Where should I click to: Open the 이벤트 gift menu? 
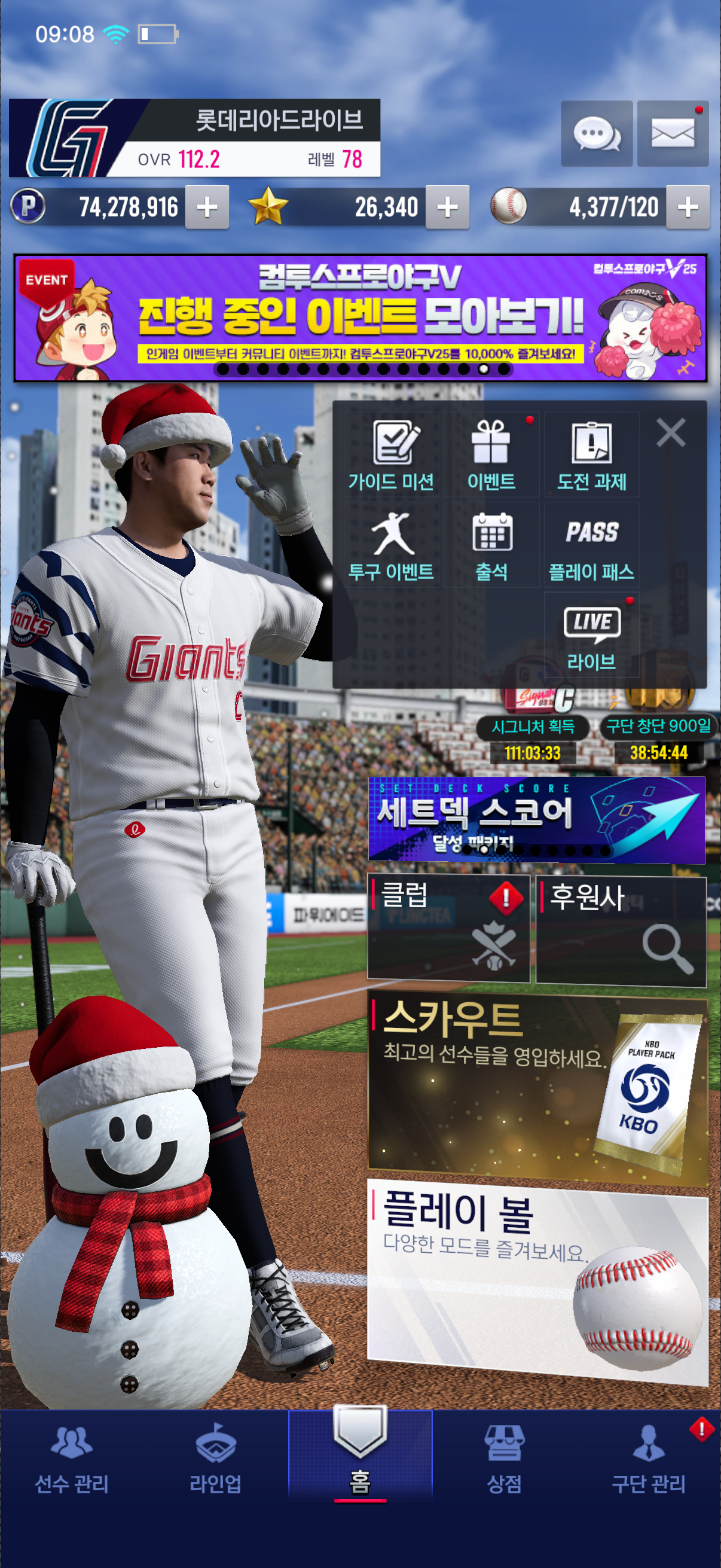click(491, 454)
